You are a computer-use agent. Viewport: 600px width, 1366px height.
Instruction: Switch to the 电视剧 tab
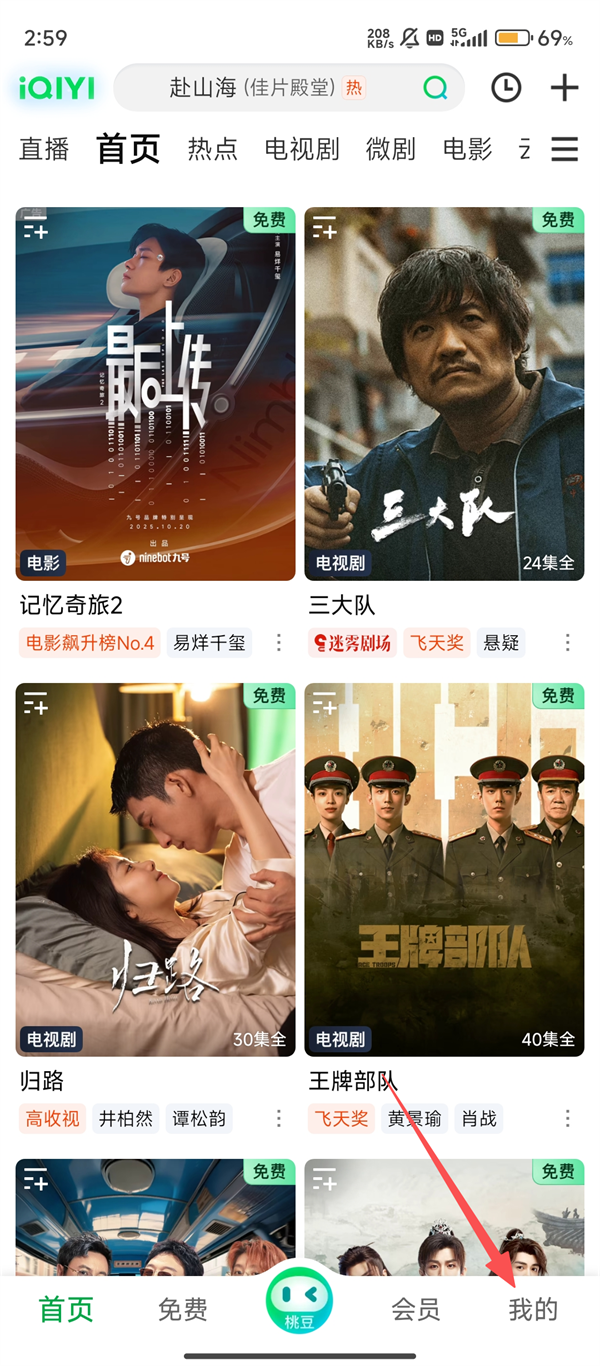[x=302, y=150]
